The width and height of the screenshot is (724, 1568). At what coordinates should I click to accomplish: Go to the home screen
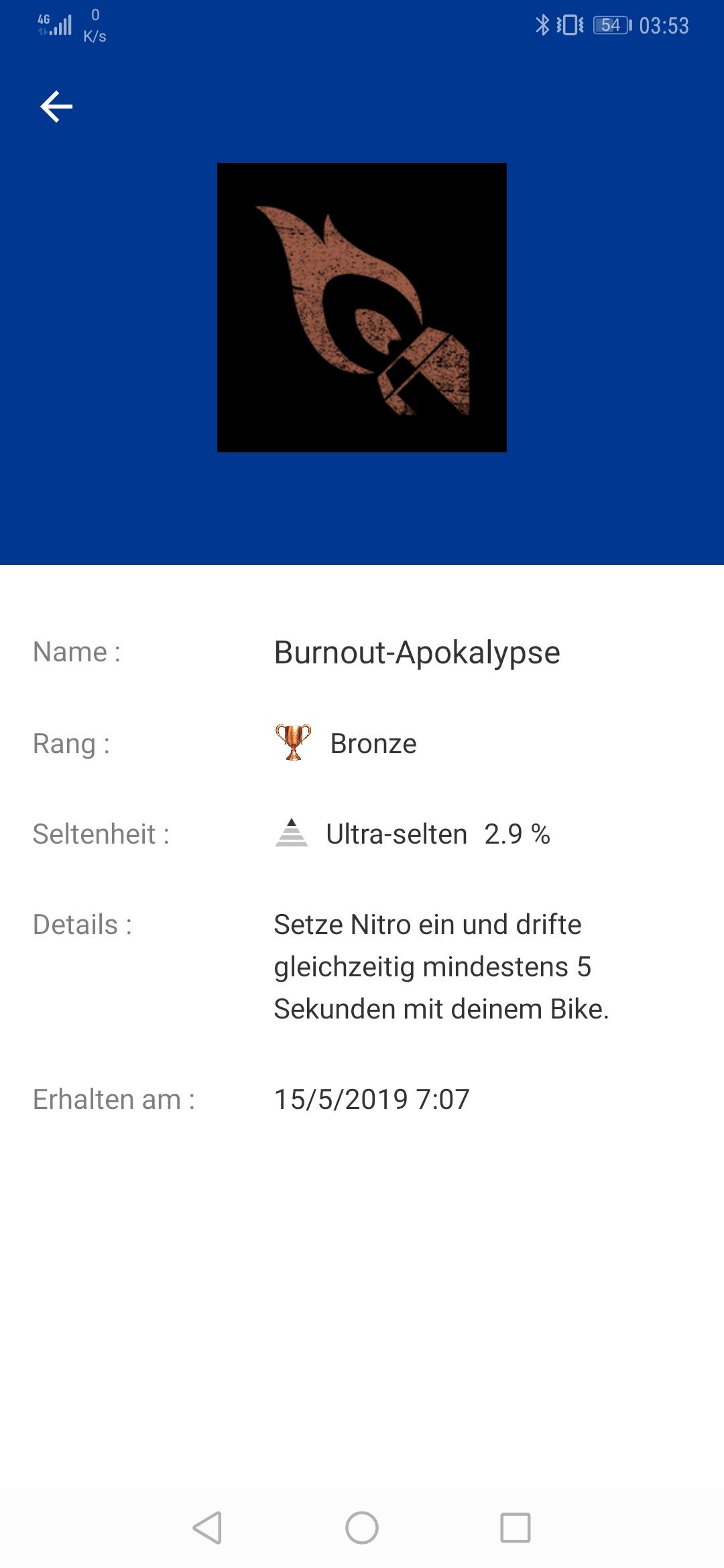tap(362, 1528)
